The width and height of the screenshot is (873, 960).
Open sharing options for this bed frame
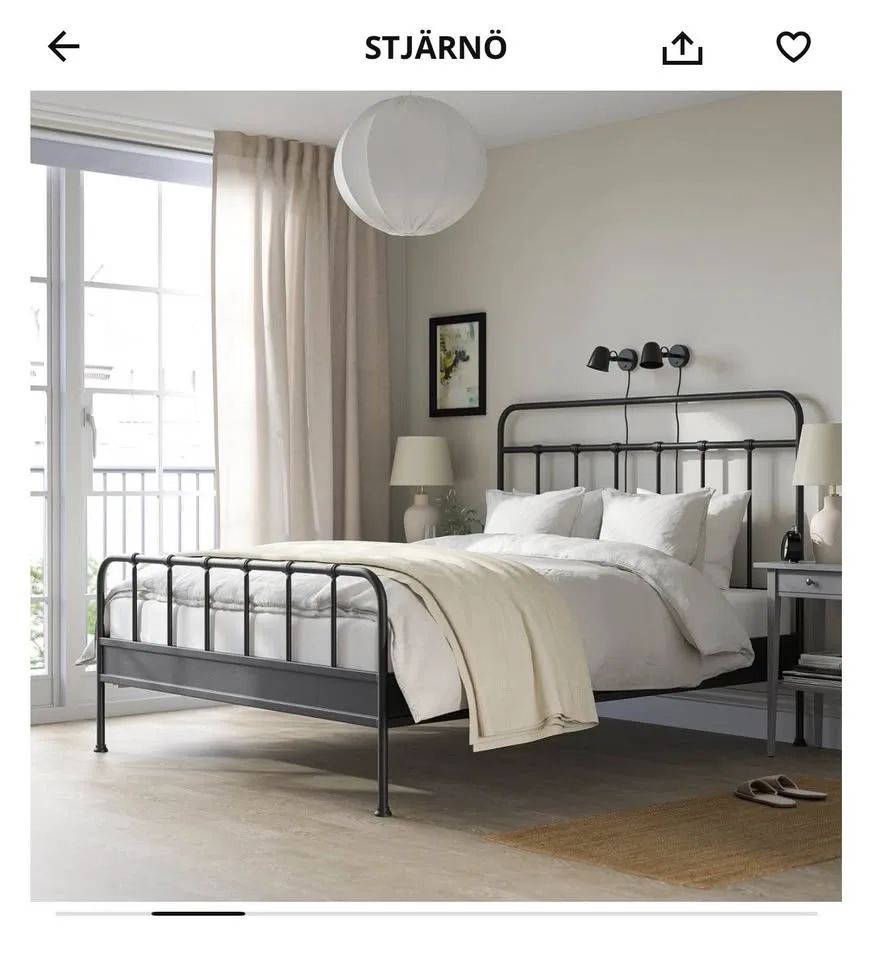click(684, 45)
